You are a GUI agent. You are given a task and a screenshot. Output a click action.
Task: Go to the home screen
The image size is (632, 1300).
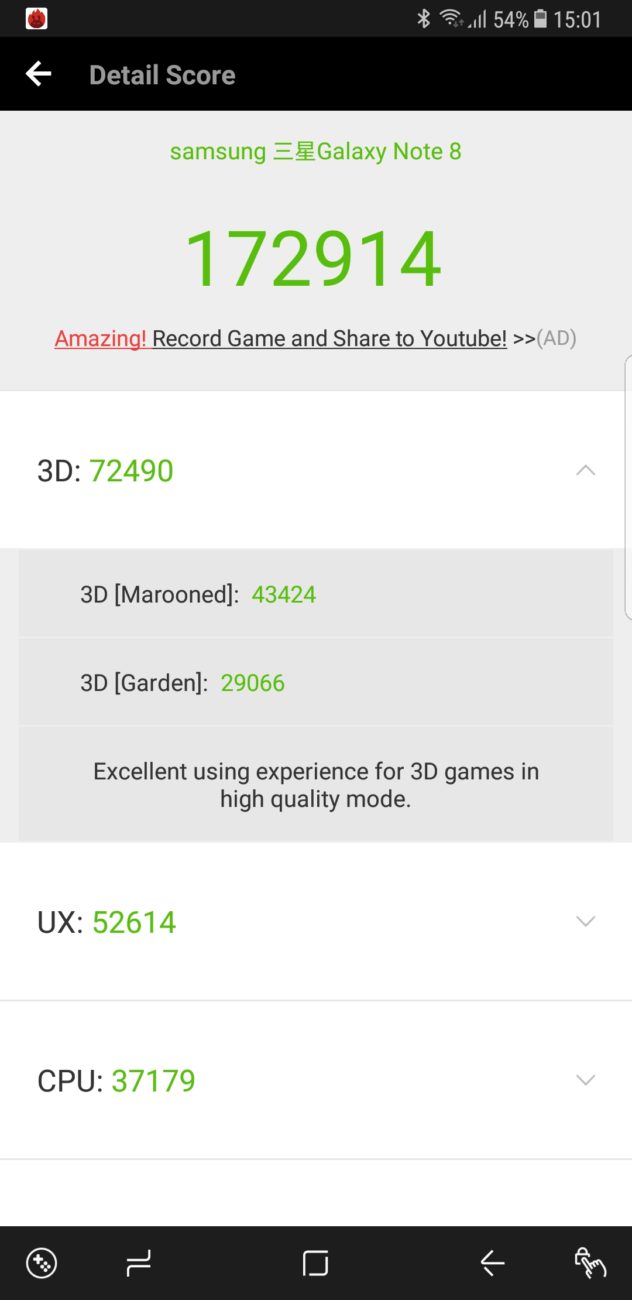[315, 1264]
